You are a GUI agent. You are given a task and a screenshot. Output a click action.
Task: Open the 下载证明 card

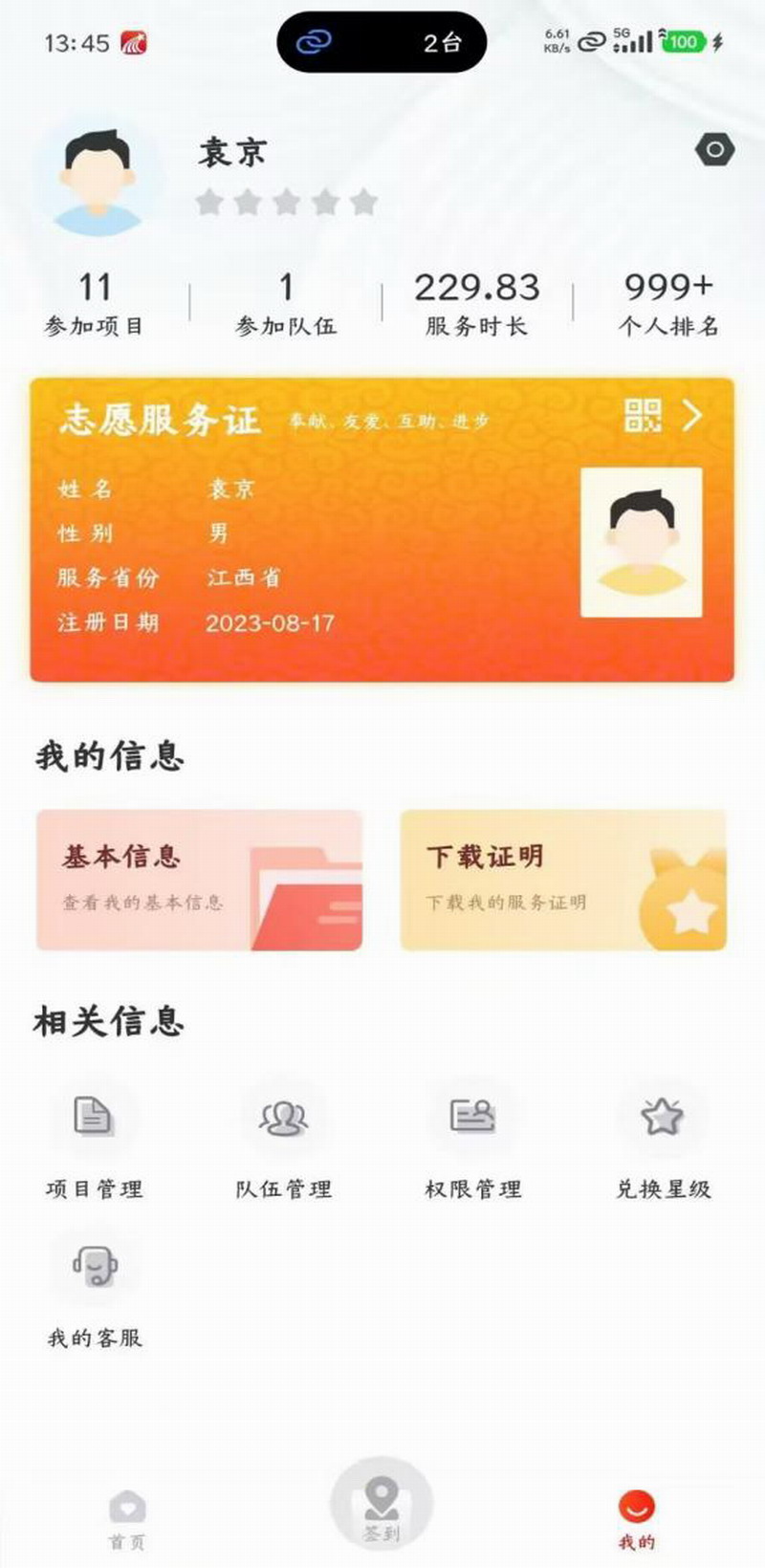click(563, 880)
